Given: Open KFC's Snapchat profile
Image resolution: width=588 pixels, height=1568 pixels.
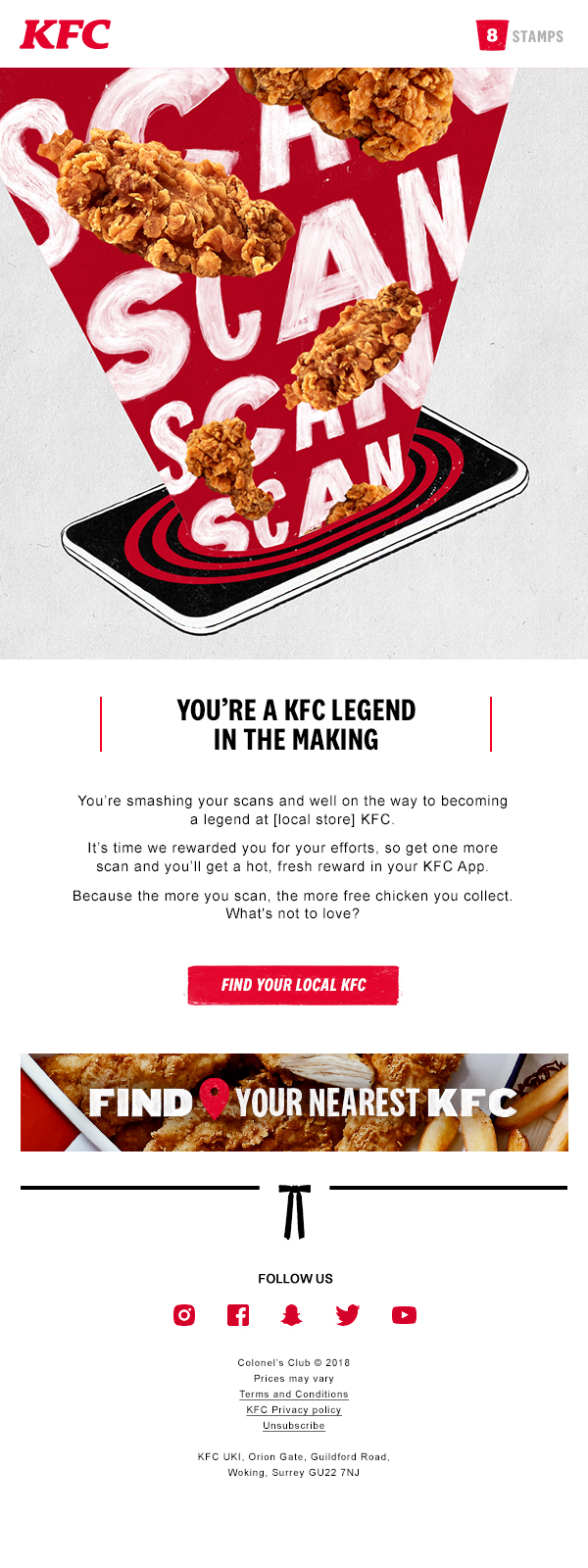Looking at the screenshot, I should tap(291, 1315).
